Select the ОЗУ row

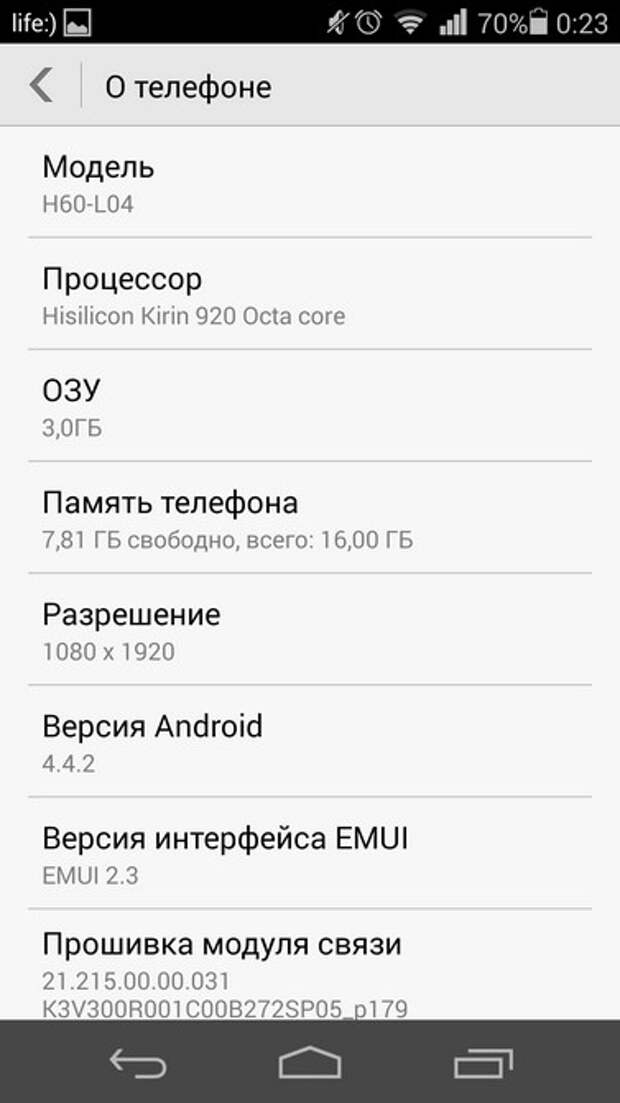(x=310, y=405)
